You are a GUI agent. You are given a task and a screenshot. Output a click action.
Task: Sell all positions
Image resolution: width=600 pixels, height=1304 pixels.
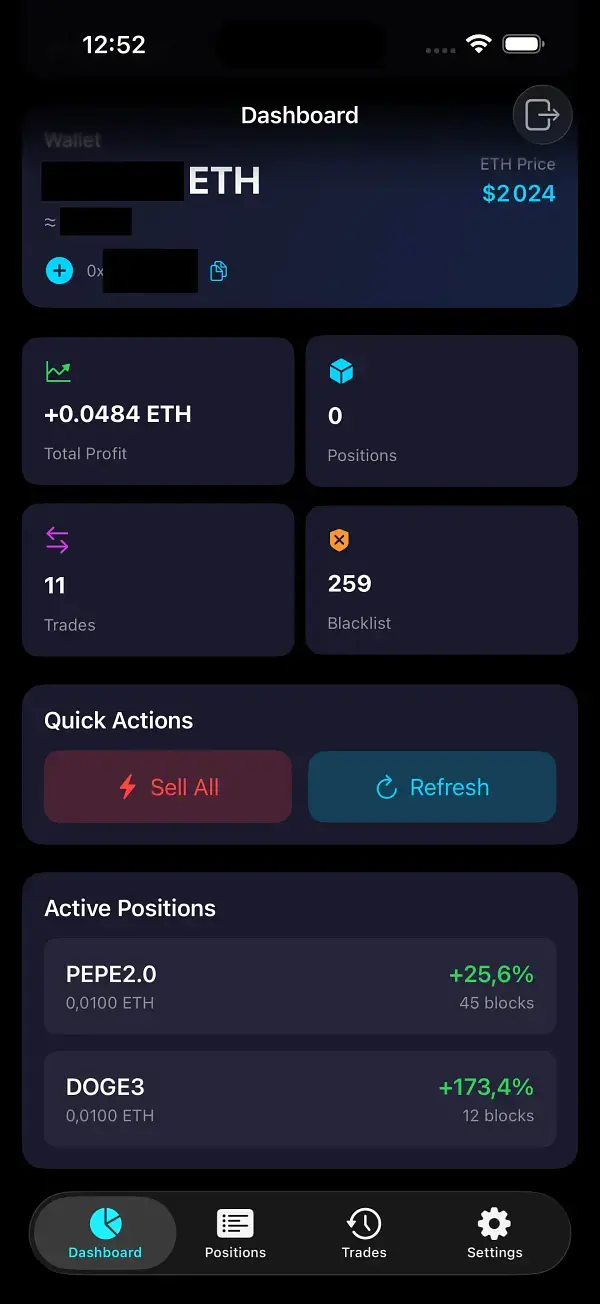[168, 787]
